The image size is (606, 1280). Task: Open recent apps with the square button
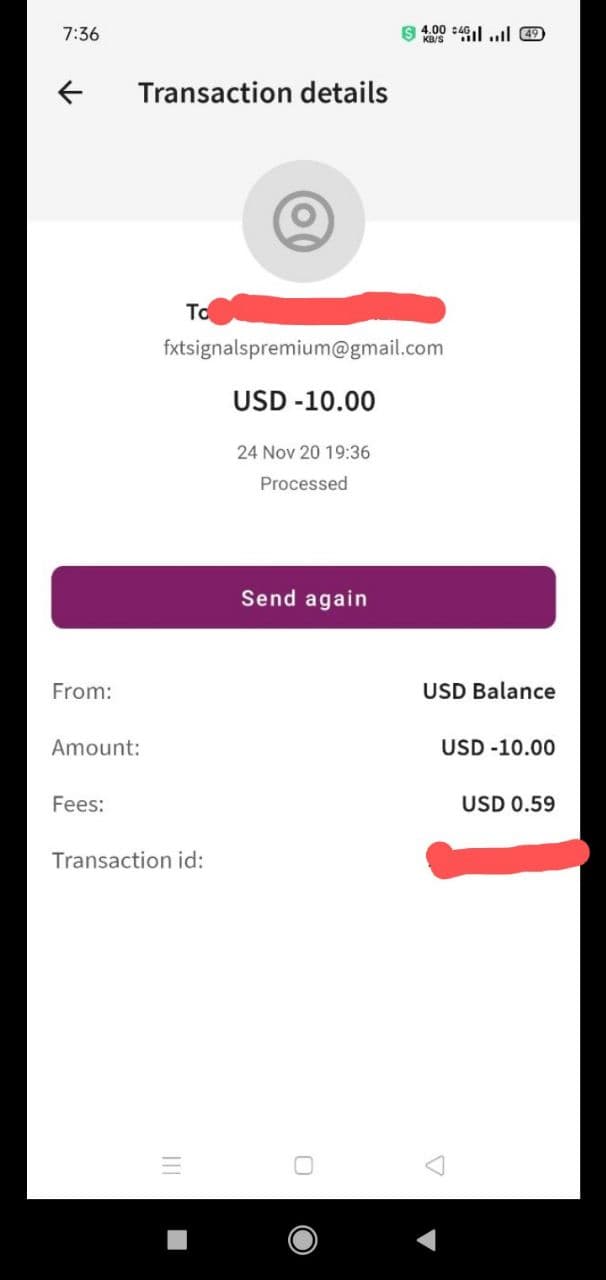(x=177, y=1240)
